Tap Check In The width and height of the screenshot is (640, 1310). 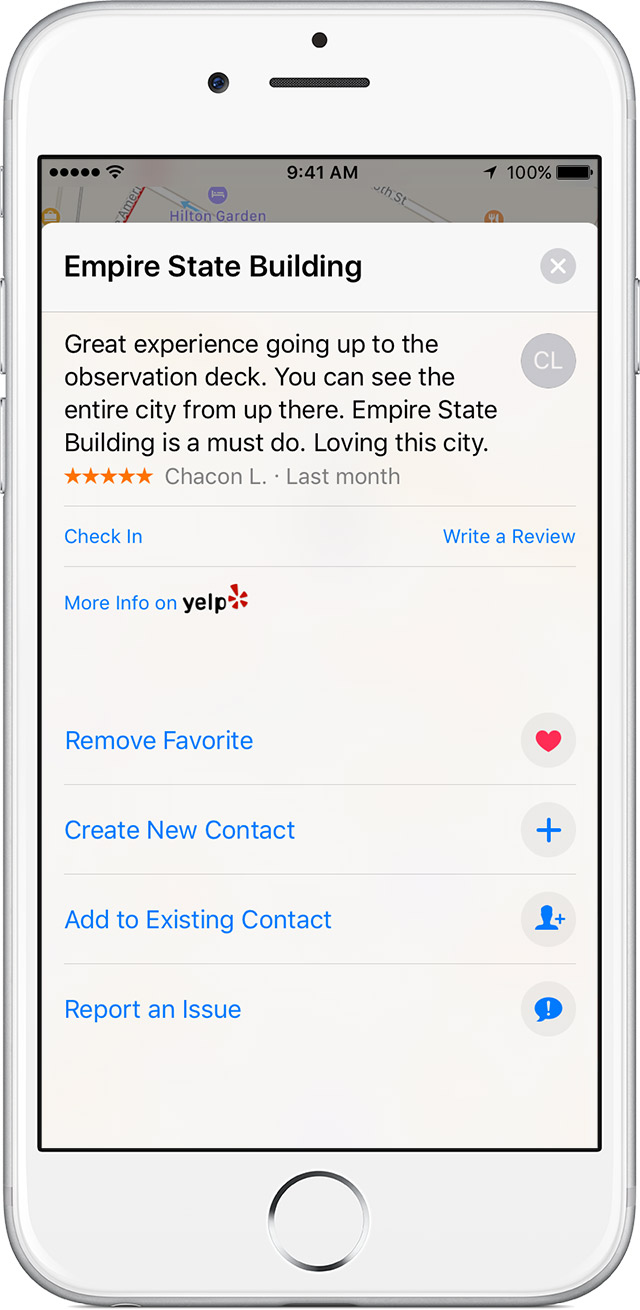[103, 537]
